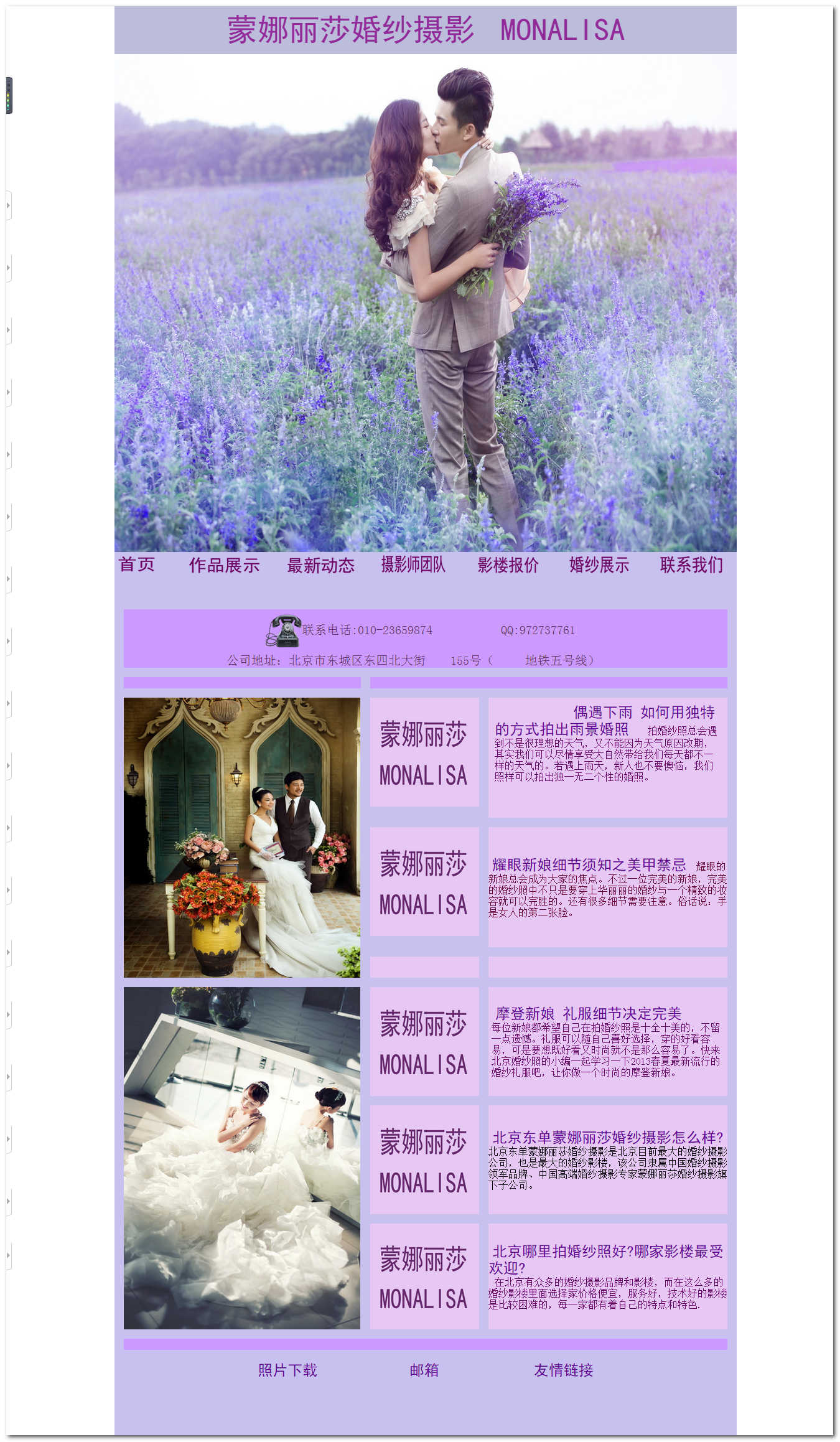Open the article 摩登新娘 礼服细节决定完美
The image size is (840, 1442).
coord(588,1014)
